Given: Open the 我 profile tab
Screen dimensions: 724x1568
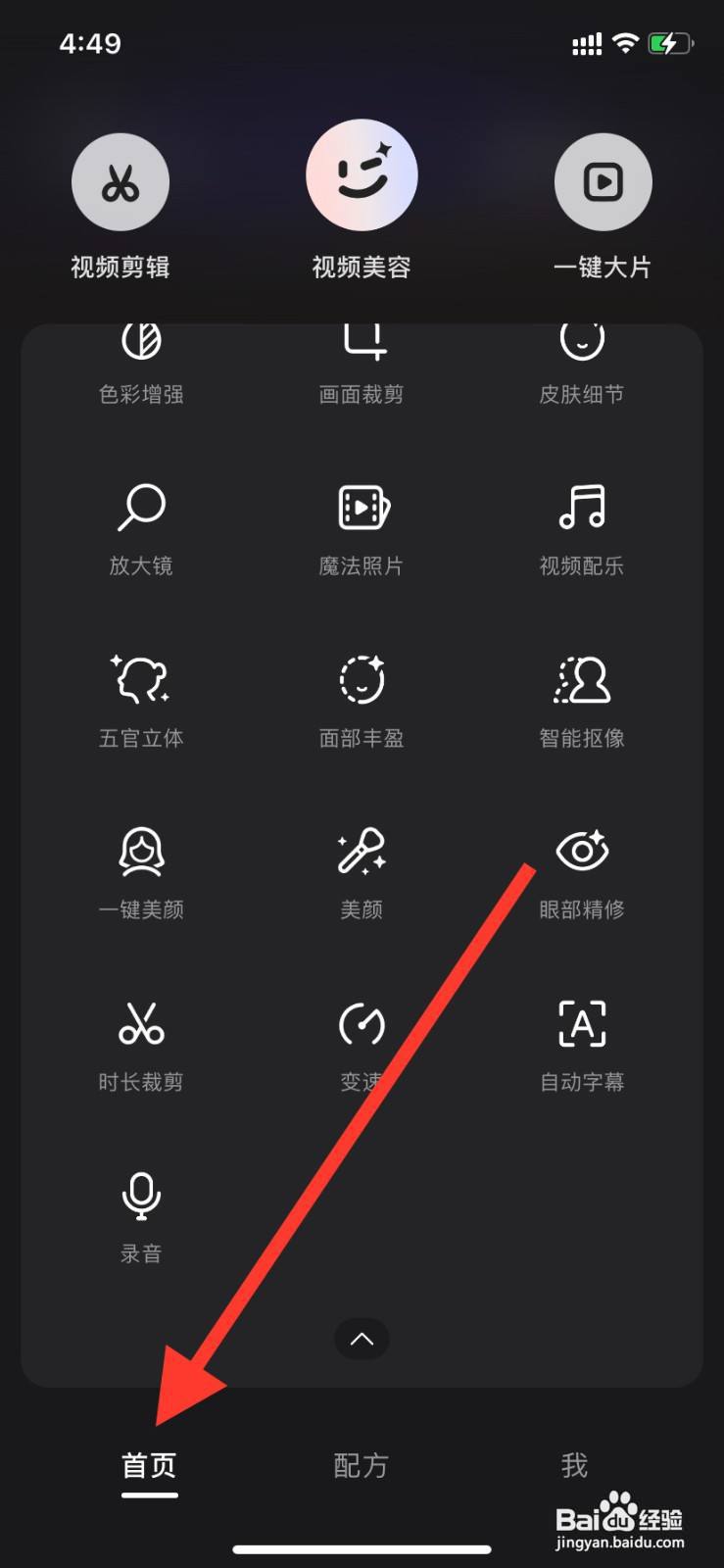Looking at the screenshot, I should coord(573,1465).
